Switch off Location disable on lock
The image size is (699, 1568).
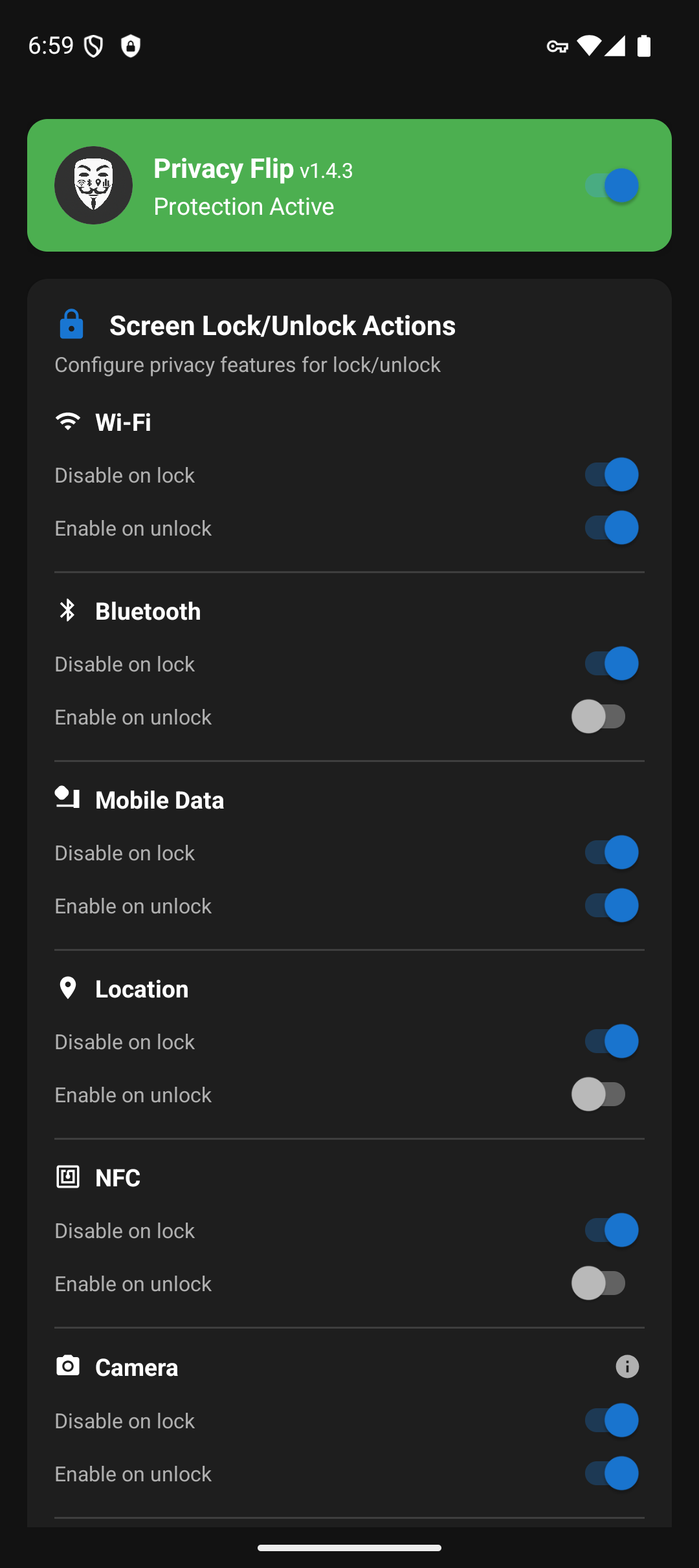(611, 1041)
